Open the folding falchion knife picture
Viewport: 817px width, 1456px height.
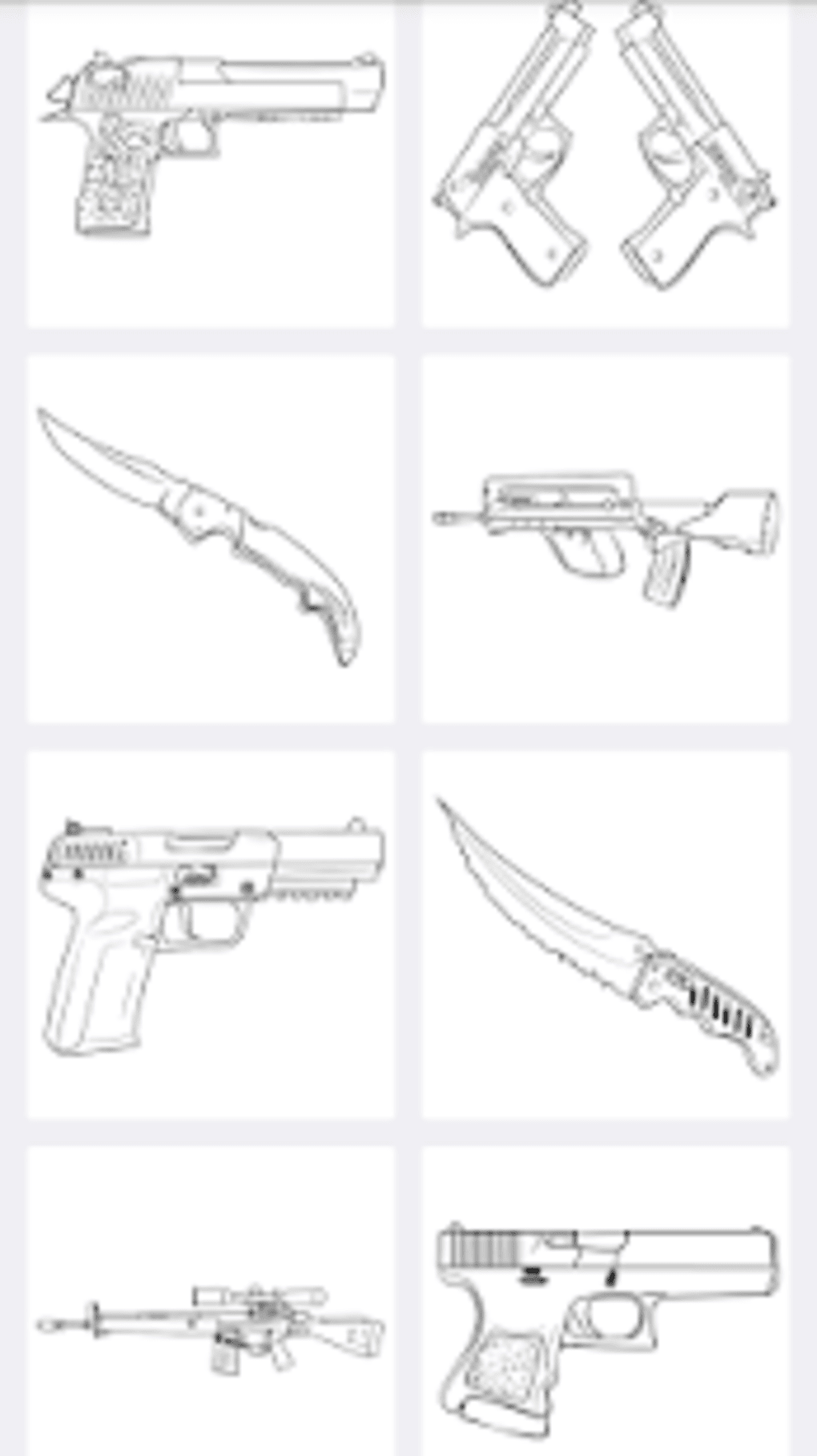pos(211,539)
